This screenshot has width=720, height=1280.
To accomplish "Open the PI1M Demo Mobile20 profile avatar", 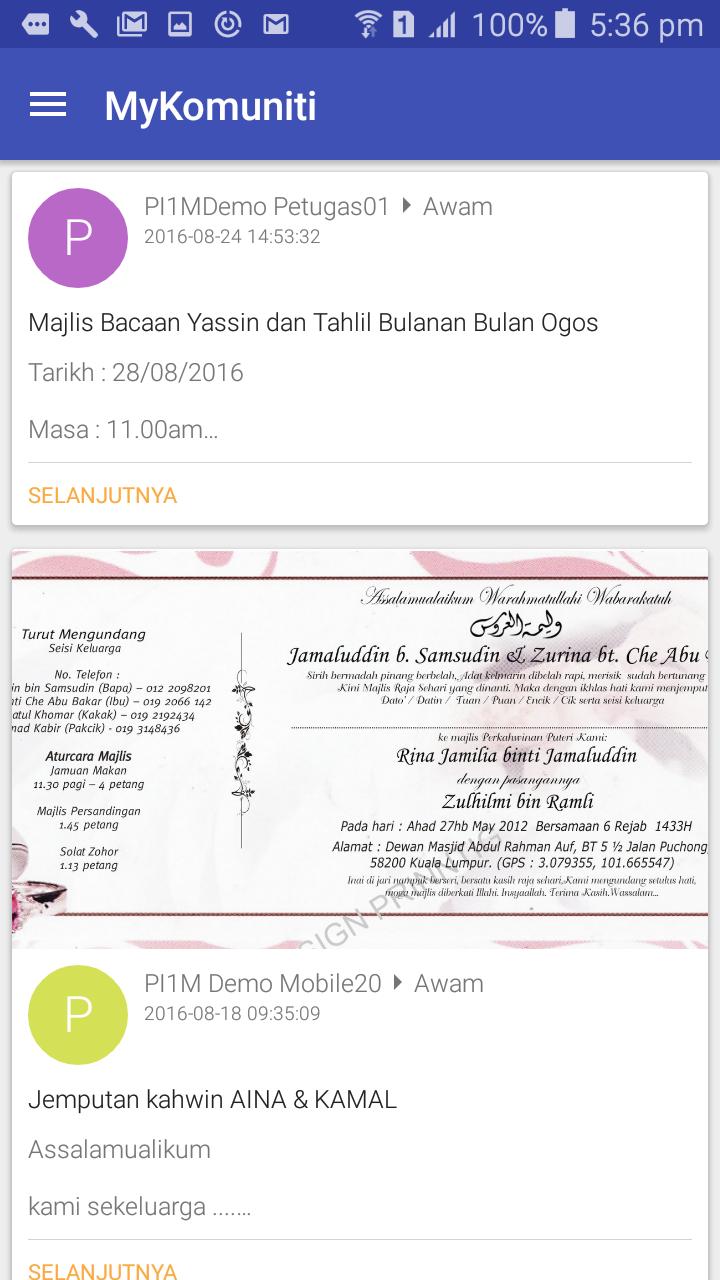I will tap(78, 1014).
